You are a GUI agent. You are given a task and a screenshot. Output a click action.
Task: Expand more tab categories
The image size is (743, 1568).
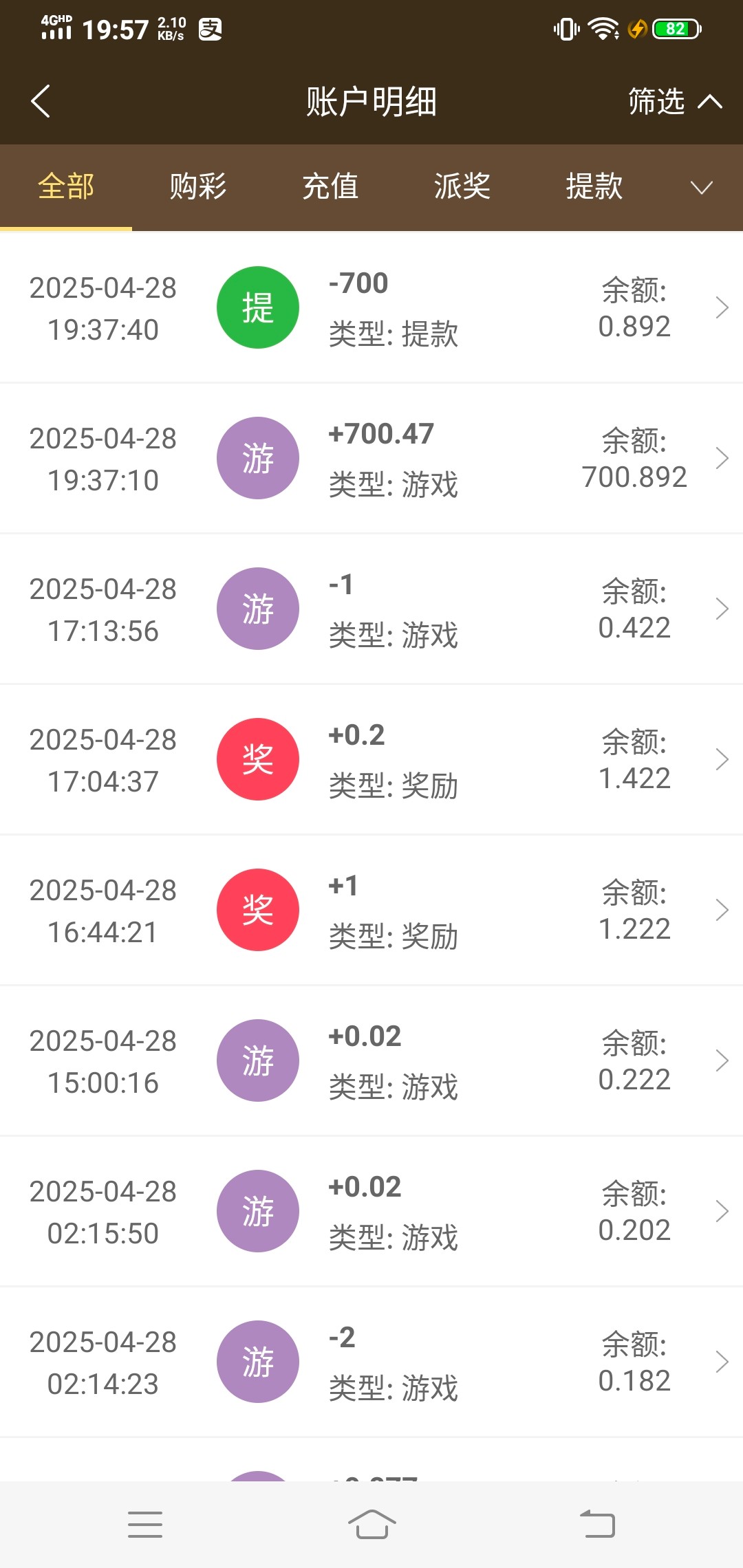(x=701, y=187)
